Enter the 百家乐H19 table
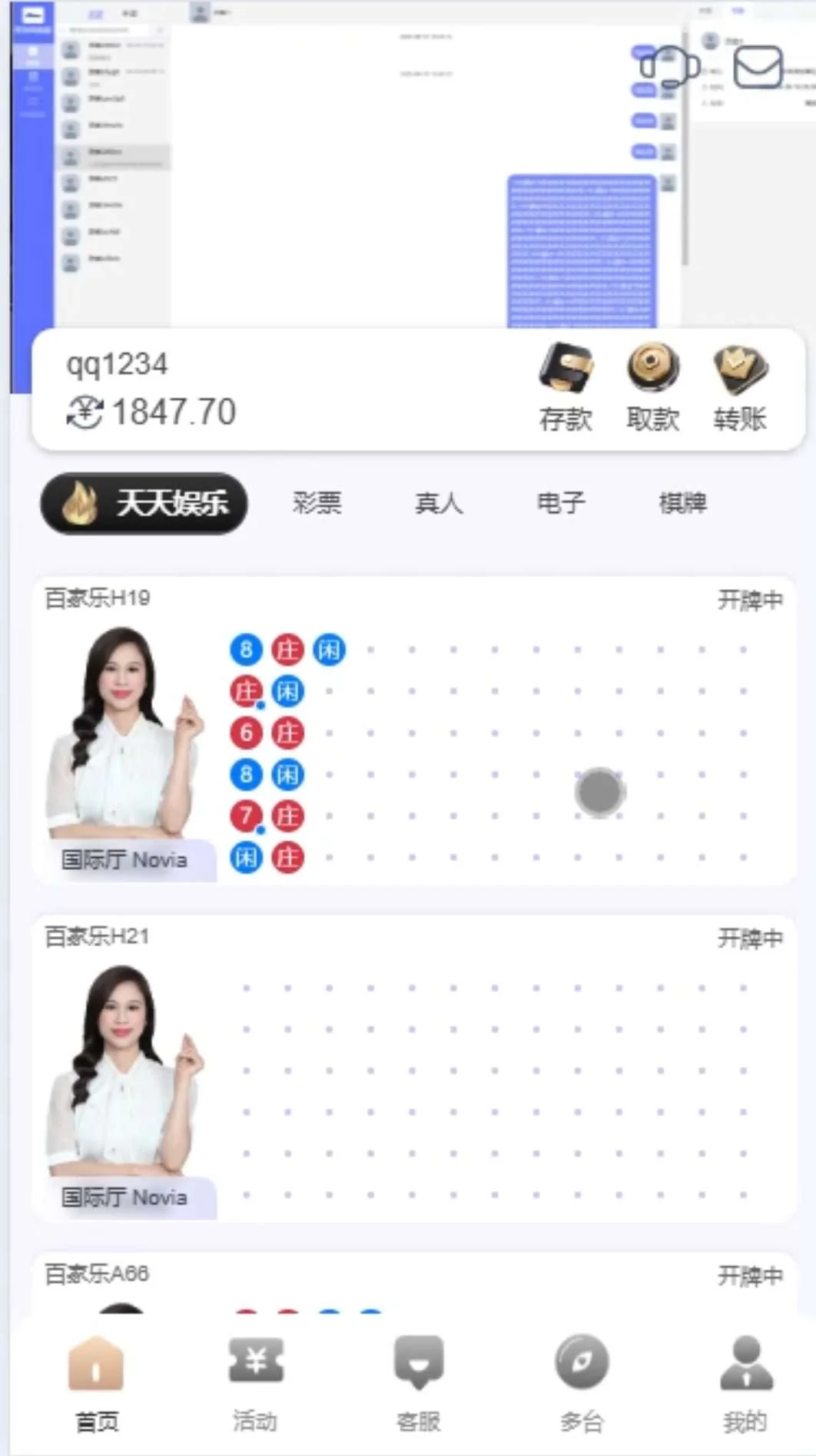This screenshot has width=816, height=1456. [x=413, y=730]
